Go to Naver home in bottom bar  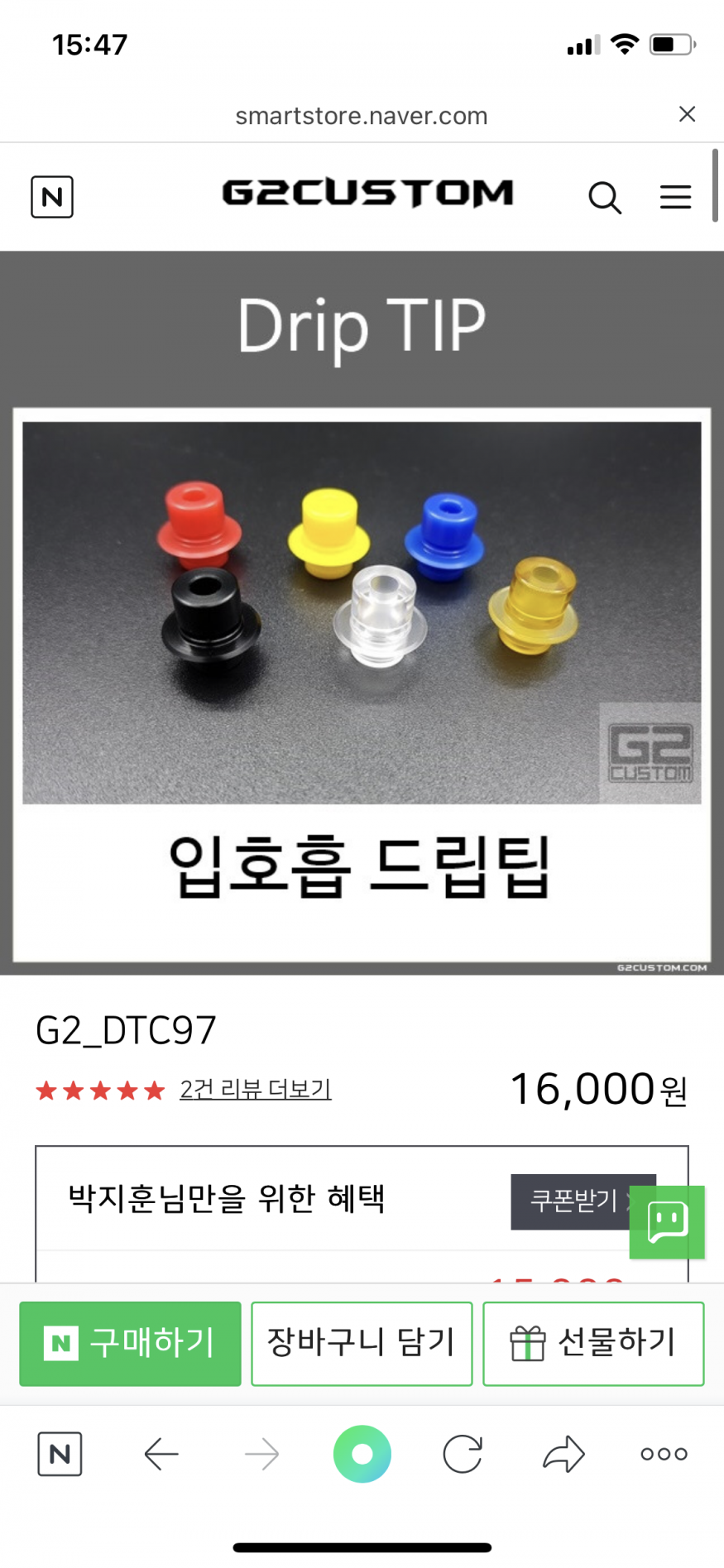coord(60,1454)
